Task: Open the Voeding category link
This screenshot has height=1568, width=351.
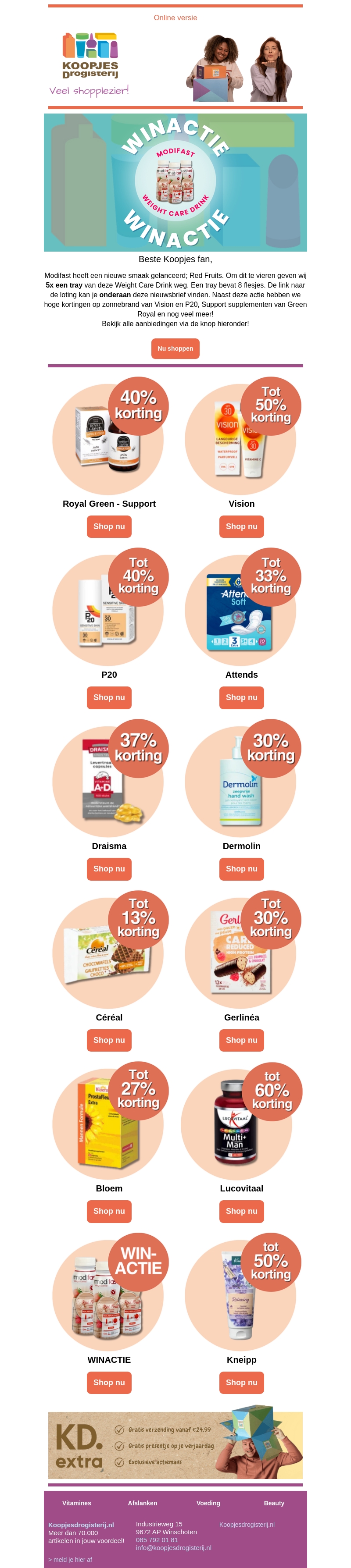Action: tap(208, 1503)
